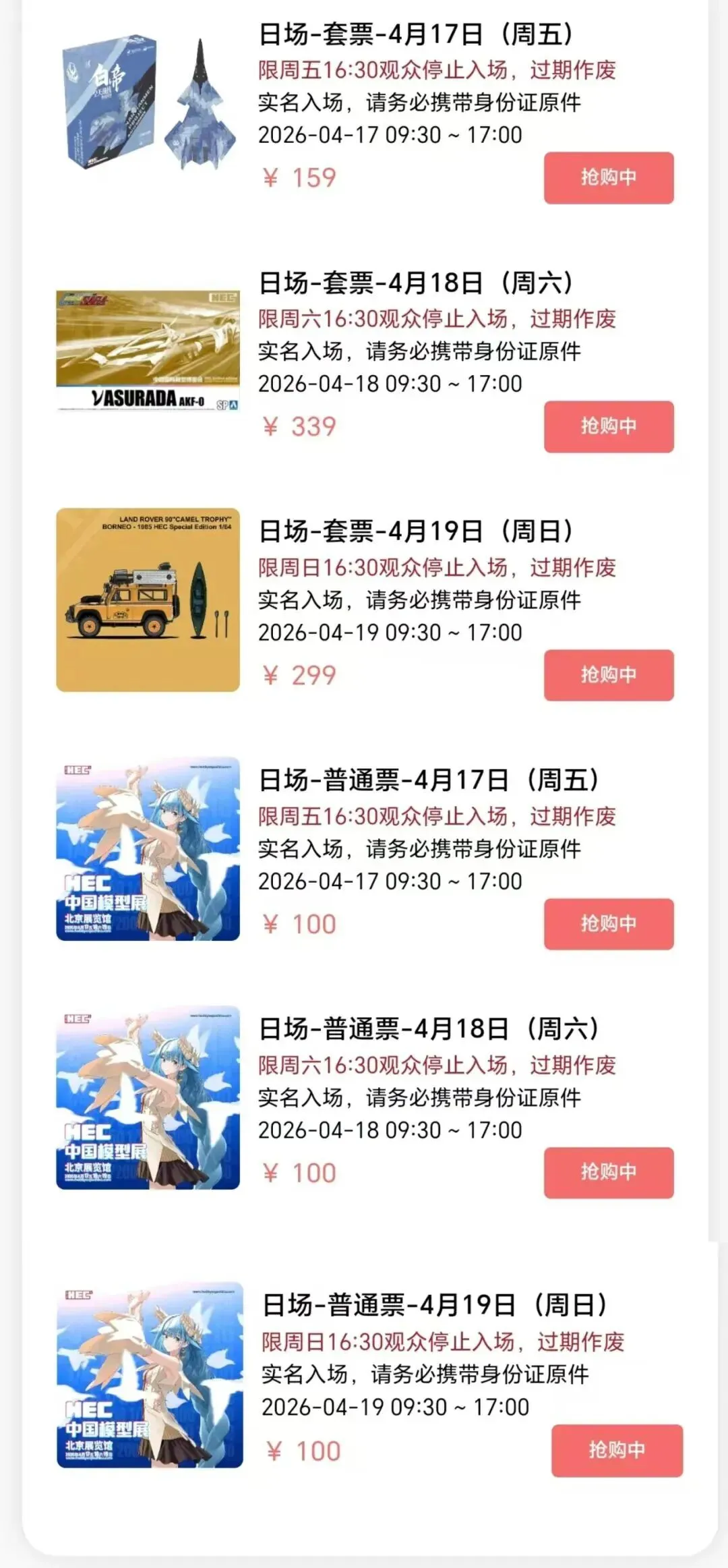Buy the 4月19日 (周日) 普通票

(617, 1450)
